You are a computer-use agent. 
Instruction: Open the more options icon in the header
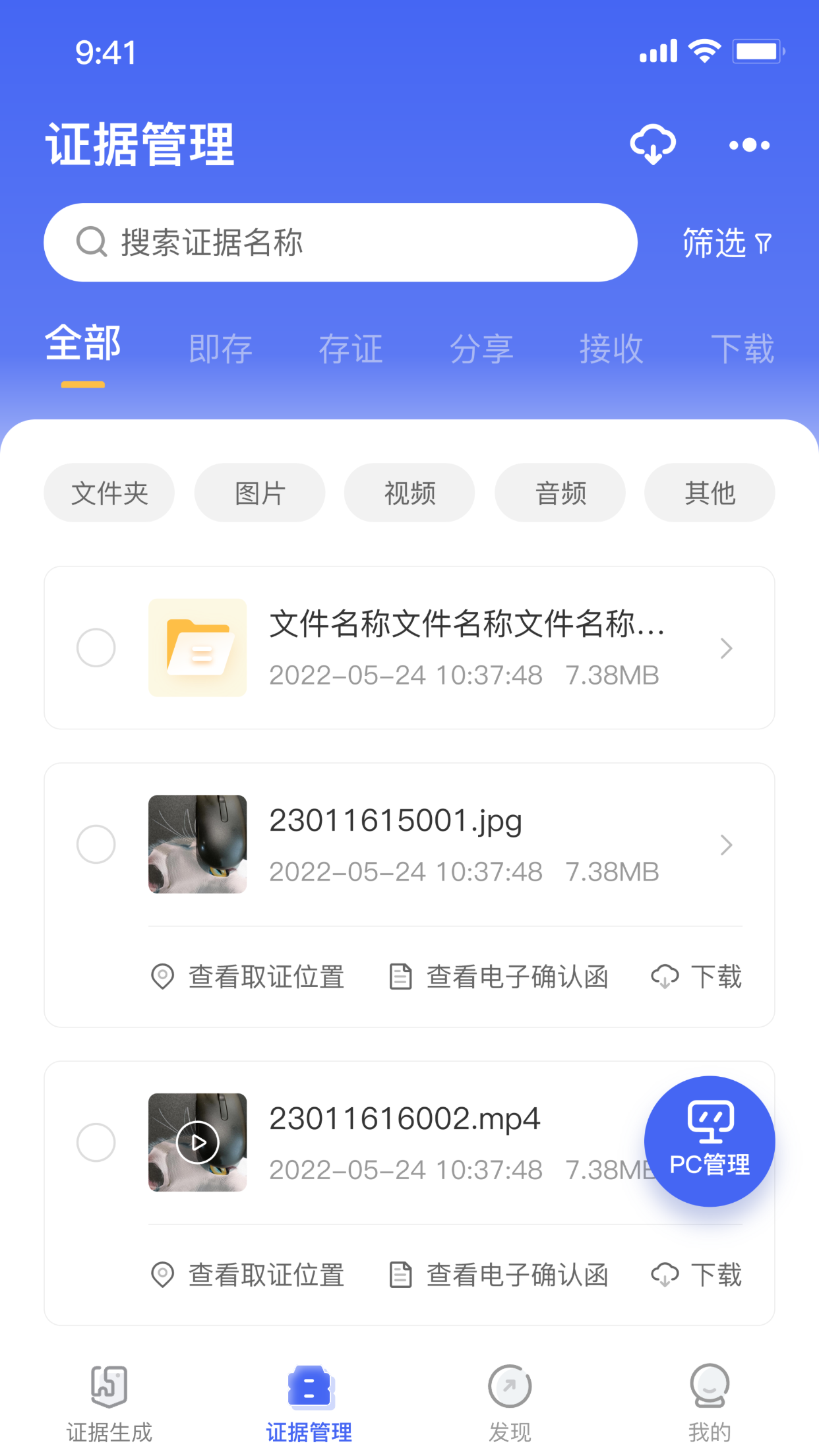point(748,146)
